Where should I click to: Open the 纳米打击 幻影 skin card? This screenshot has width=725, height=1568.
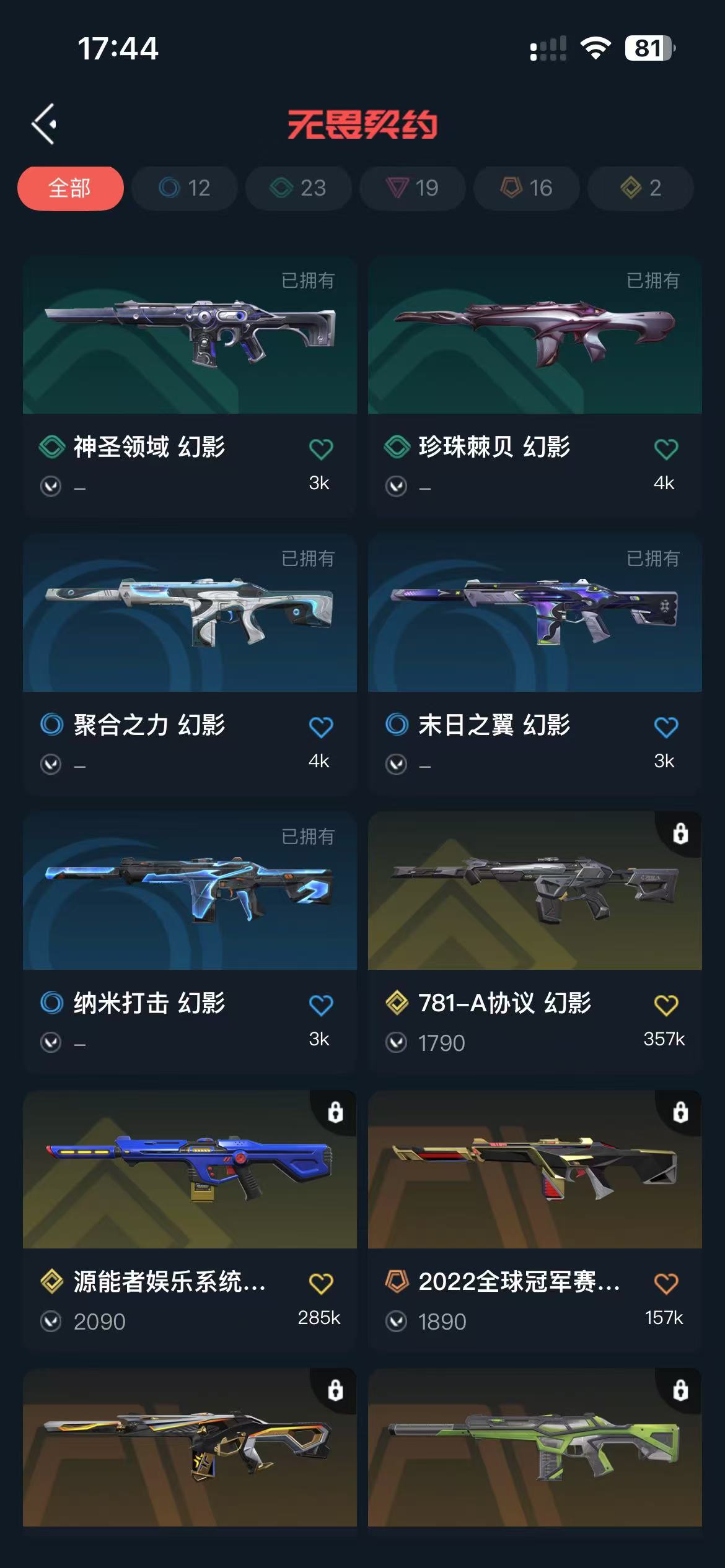[x=190, y=892]
